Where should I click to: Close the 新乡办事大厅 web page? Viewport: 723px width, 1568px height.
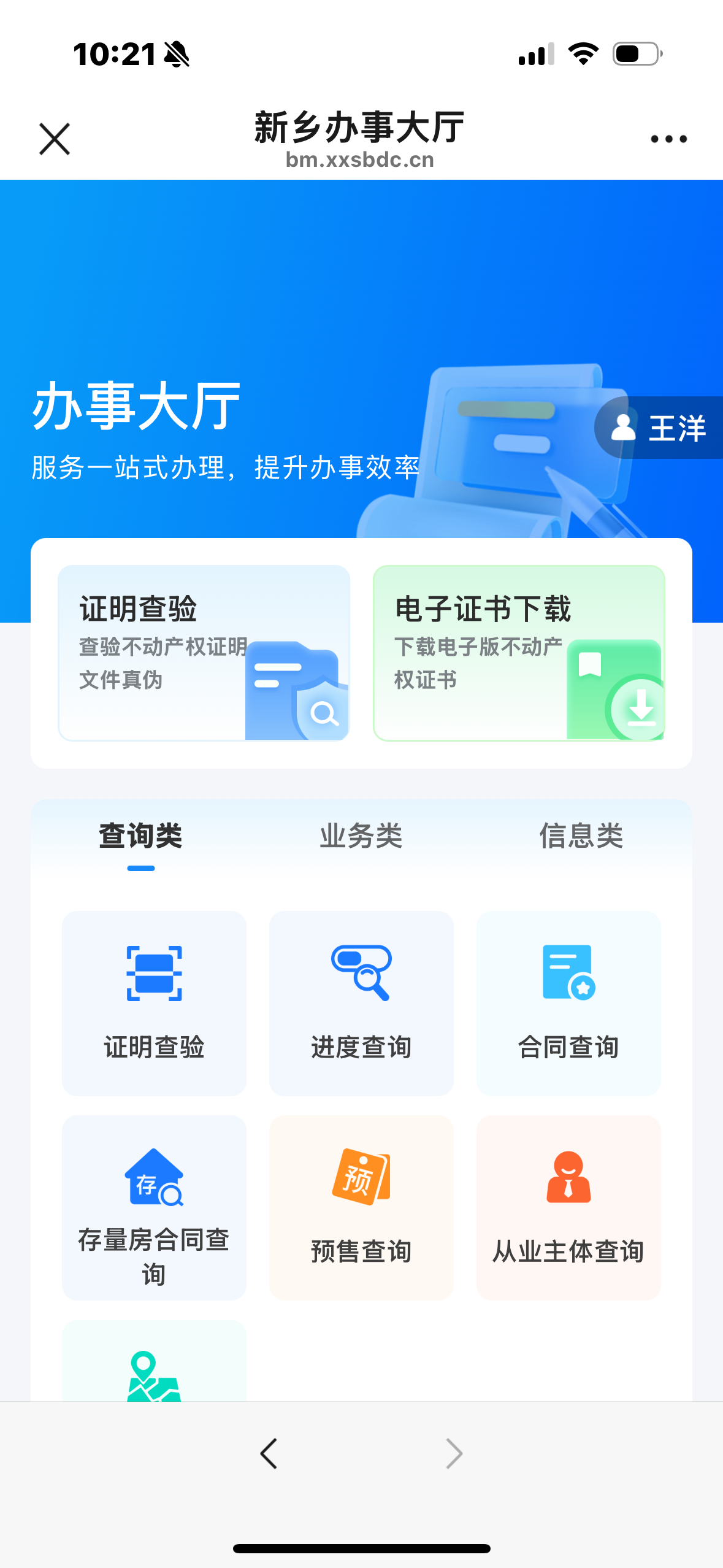(x=55, y=139)
